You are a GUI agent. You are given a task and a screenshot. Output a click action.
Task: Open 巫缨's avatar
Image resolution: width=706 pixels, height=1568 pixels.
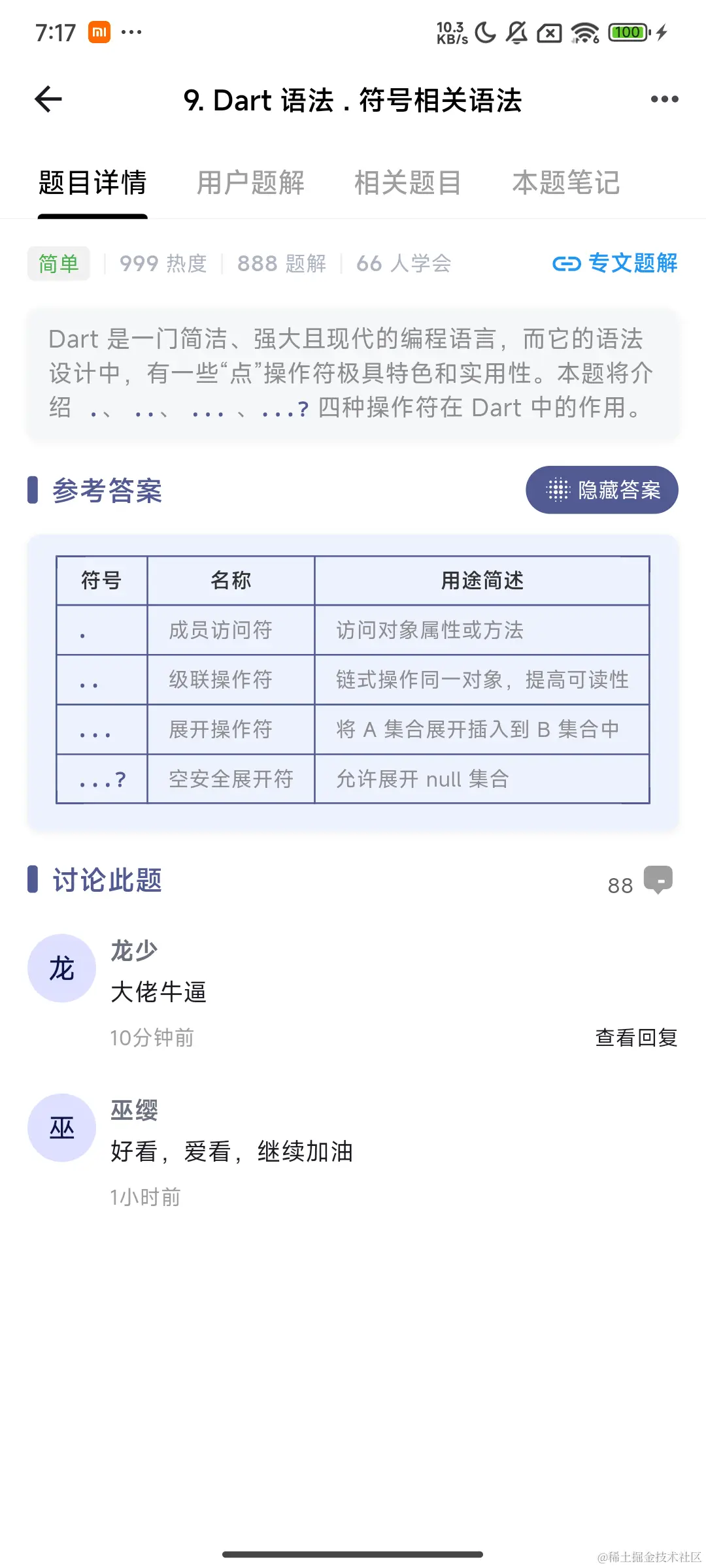[62, 1128]
